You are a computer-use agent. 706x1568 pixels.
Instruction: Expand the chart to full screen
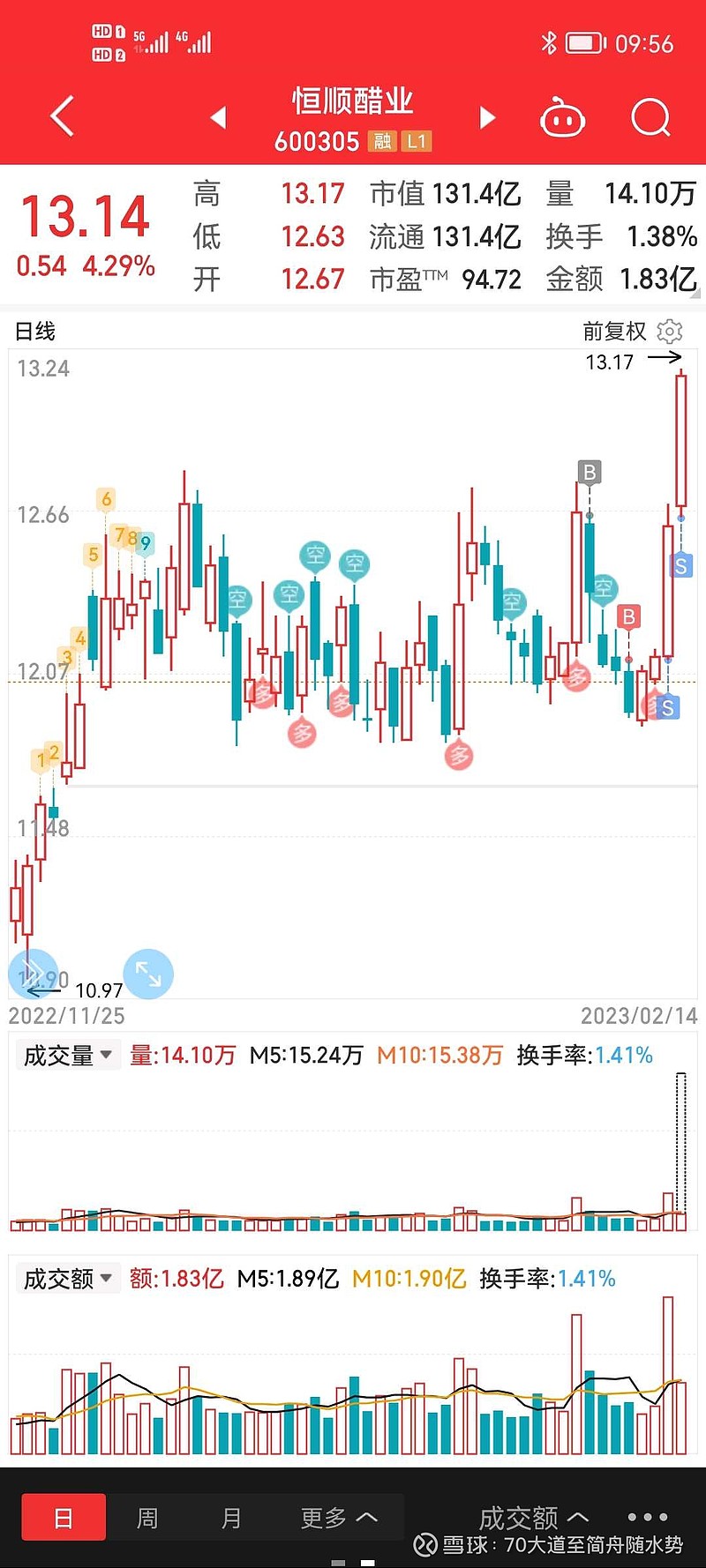148,974
